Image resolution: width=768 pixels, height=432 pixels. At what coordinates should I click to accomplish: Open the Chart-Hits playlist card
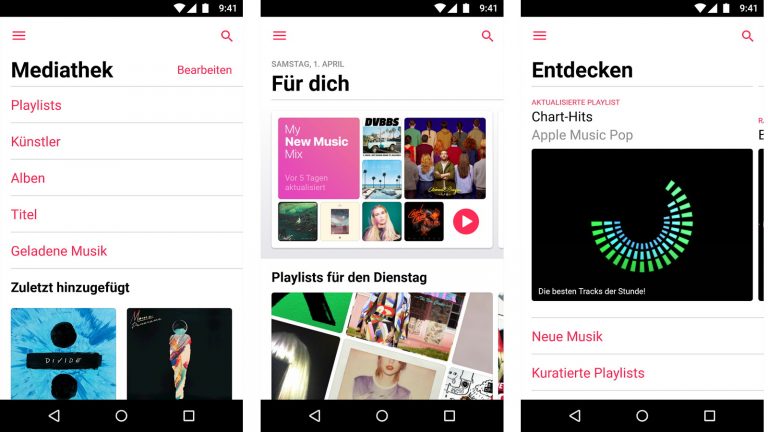642,224
